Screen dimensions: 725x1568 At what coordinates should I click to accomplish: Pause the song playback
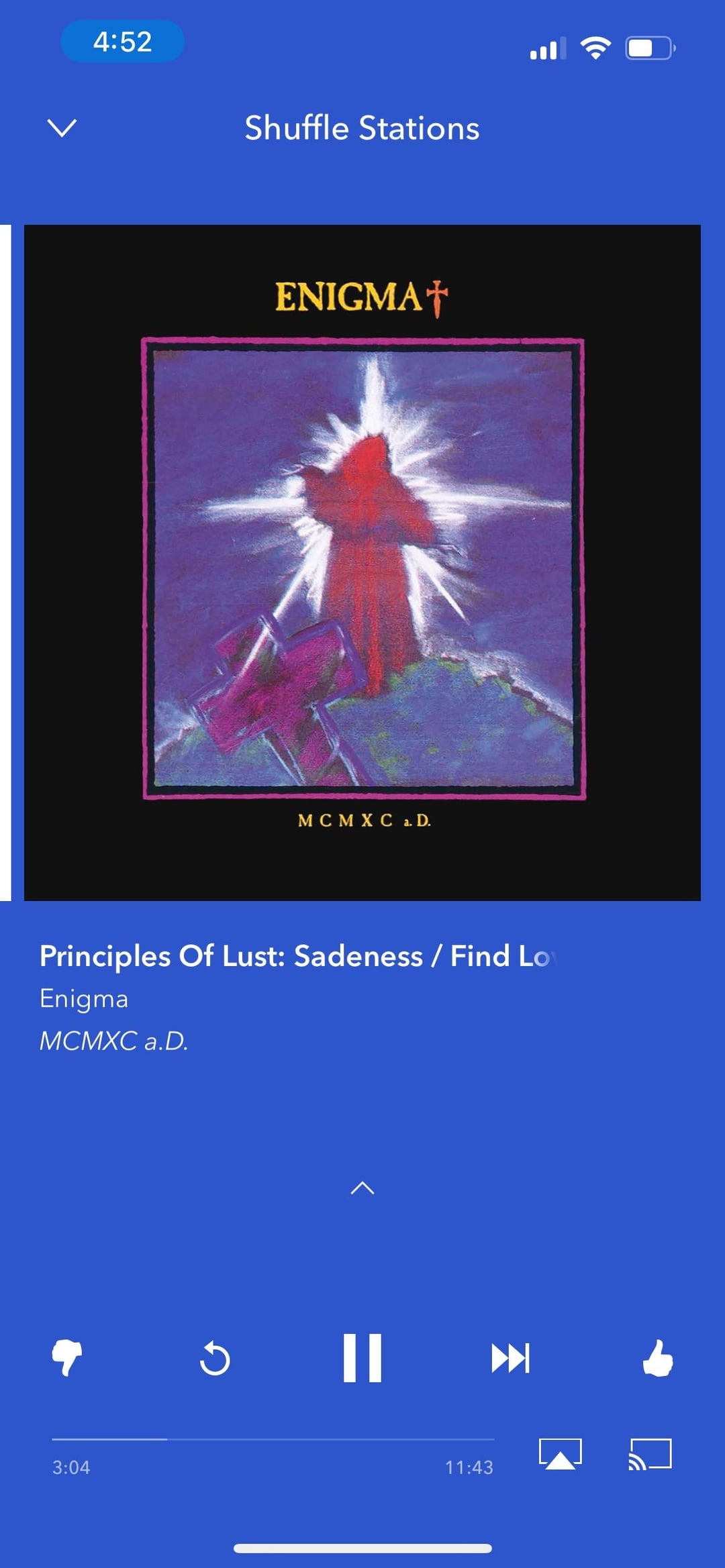[x=362, y=1358]
